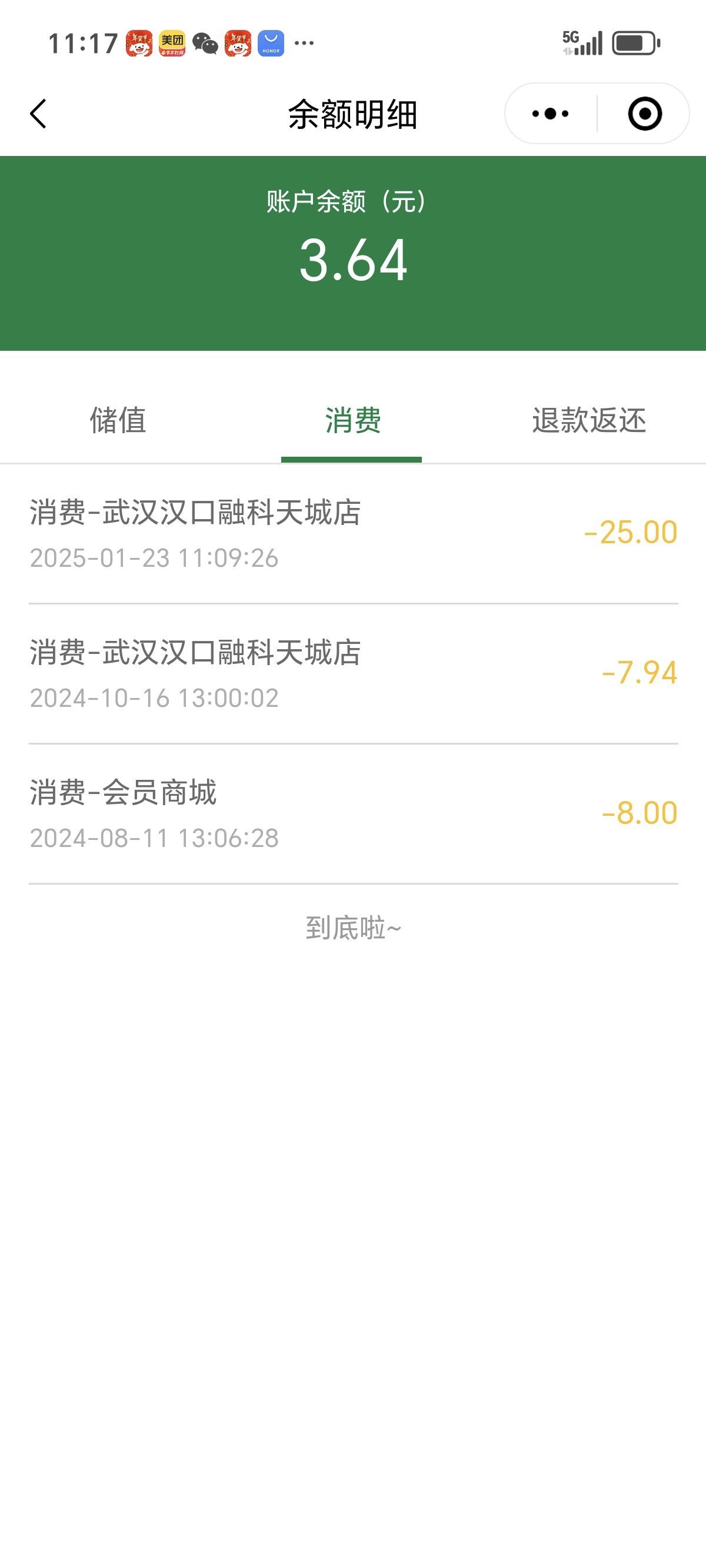Tap the back arrow to return
This screenshot has height=1568, width=706.
(x=38, y=114)
